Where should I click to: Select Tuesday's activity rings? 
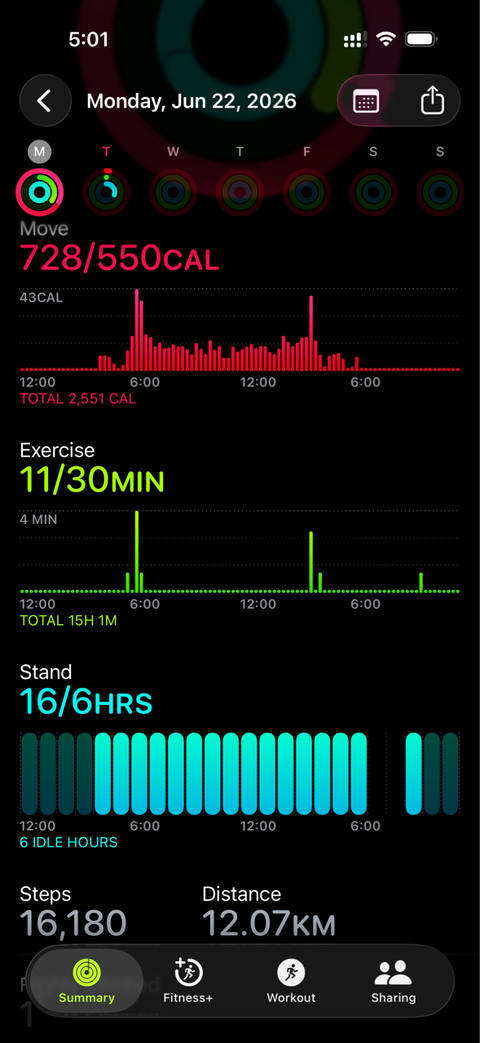pyautogui.click(x=106, y=192)
